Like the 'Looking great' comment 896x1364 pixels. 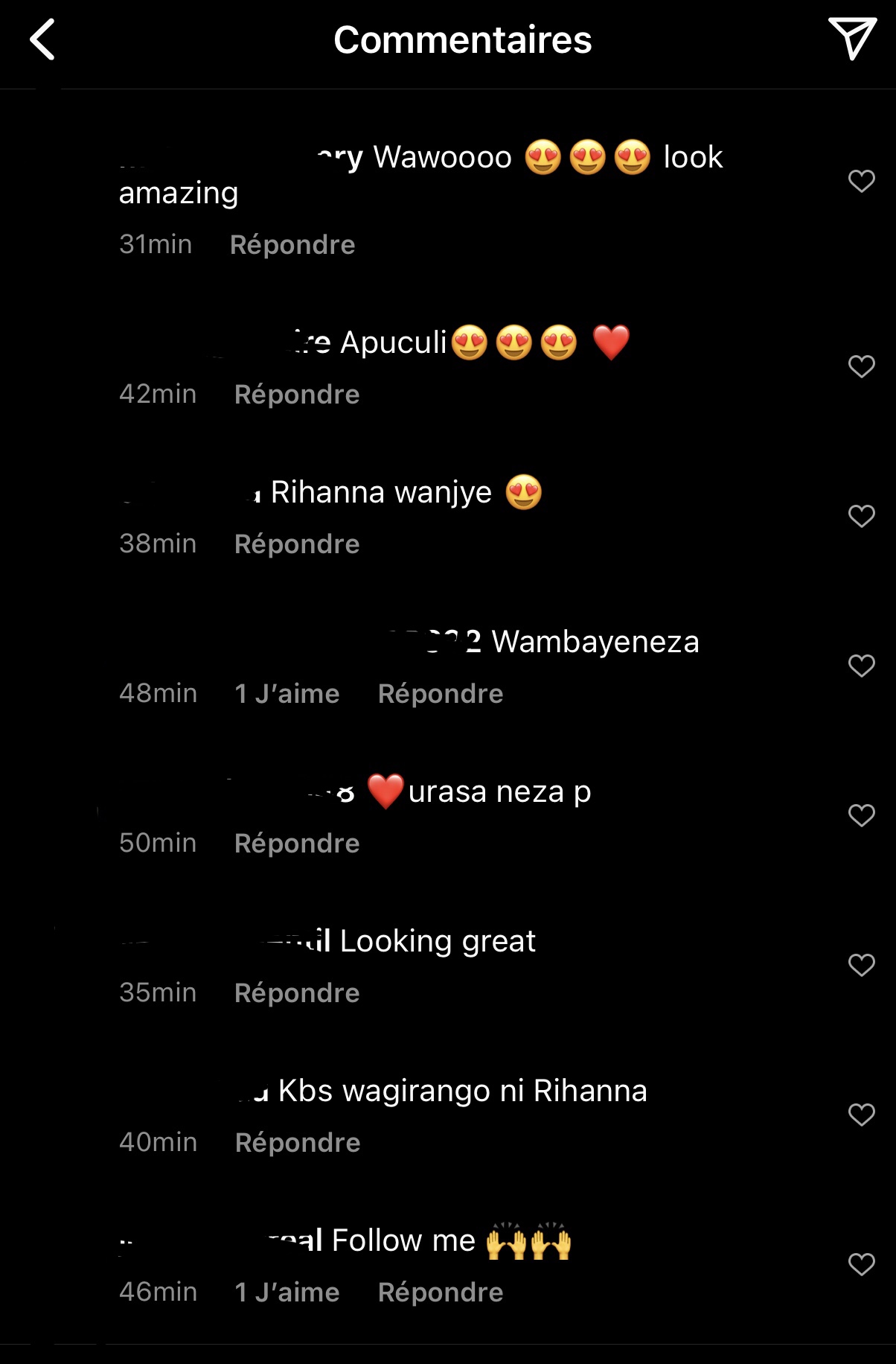click(861, 965)
